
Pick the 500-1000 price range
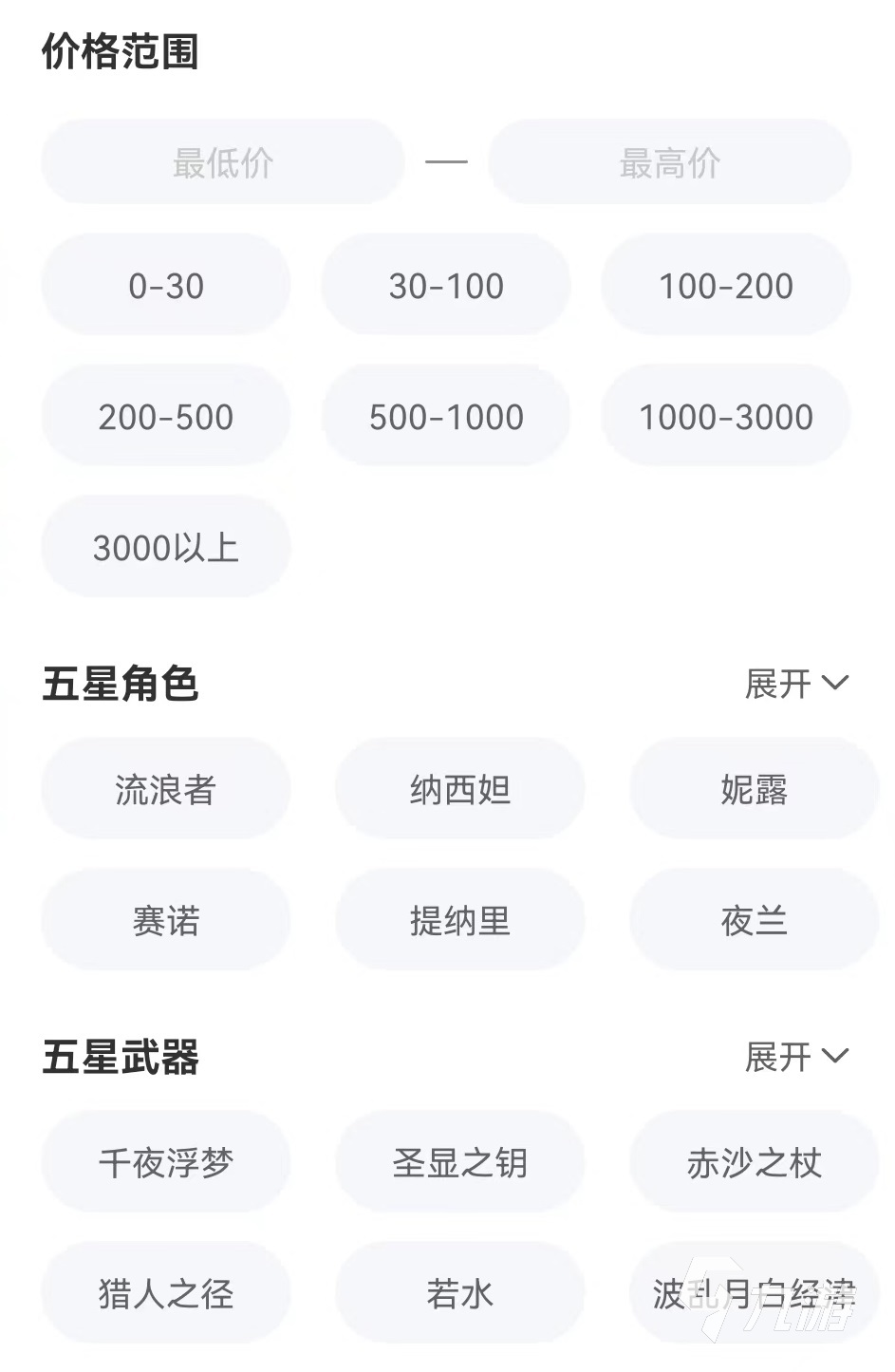coord(446,416)
